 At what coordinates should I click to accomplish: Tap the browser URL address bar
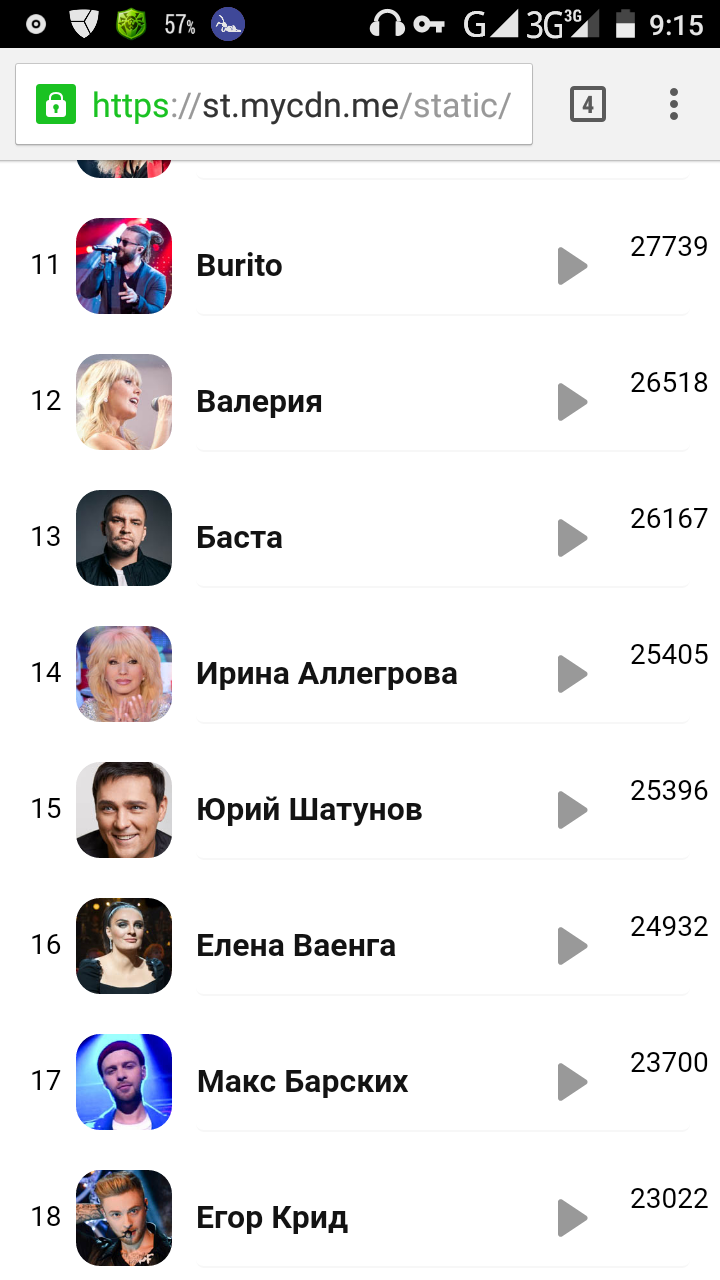(x=300, y=105)
